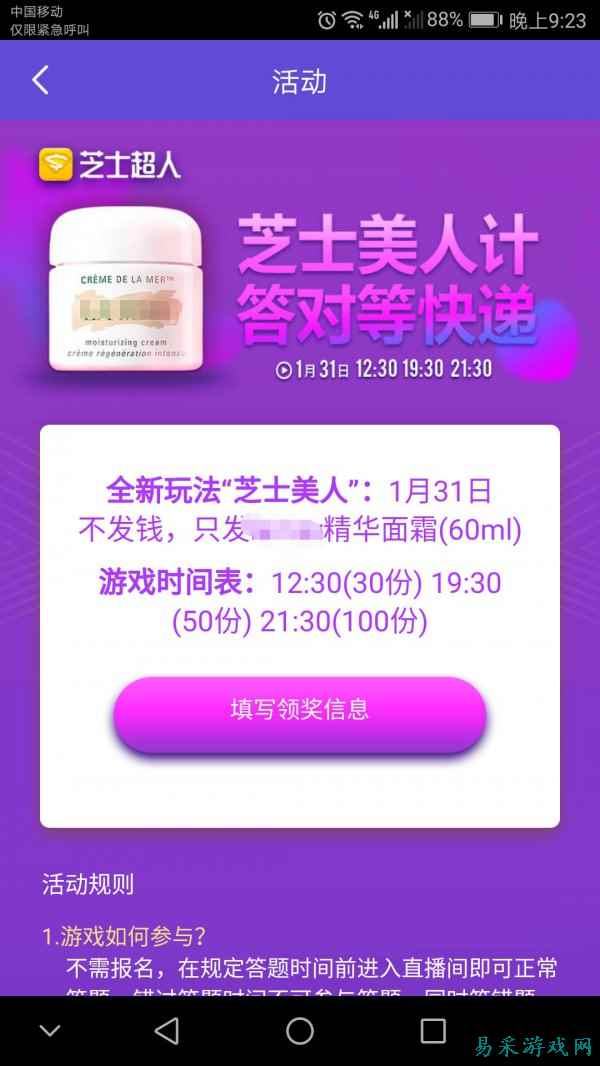Go to the home screen
The height and width of the screenshot is (1066, 600).
(300, 1030)
